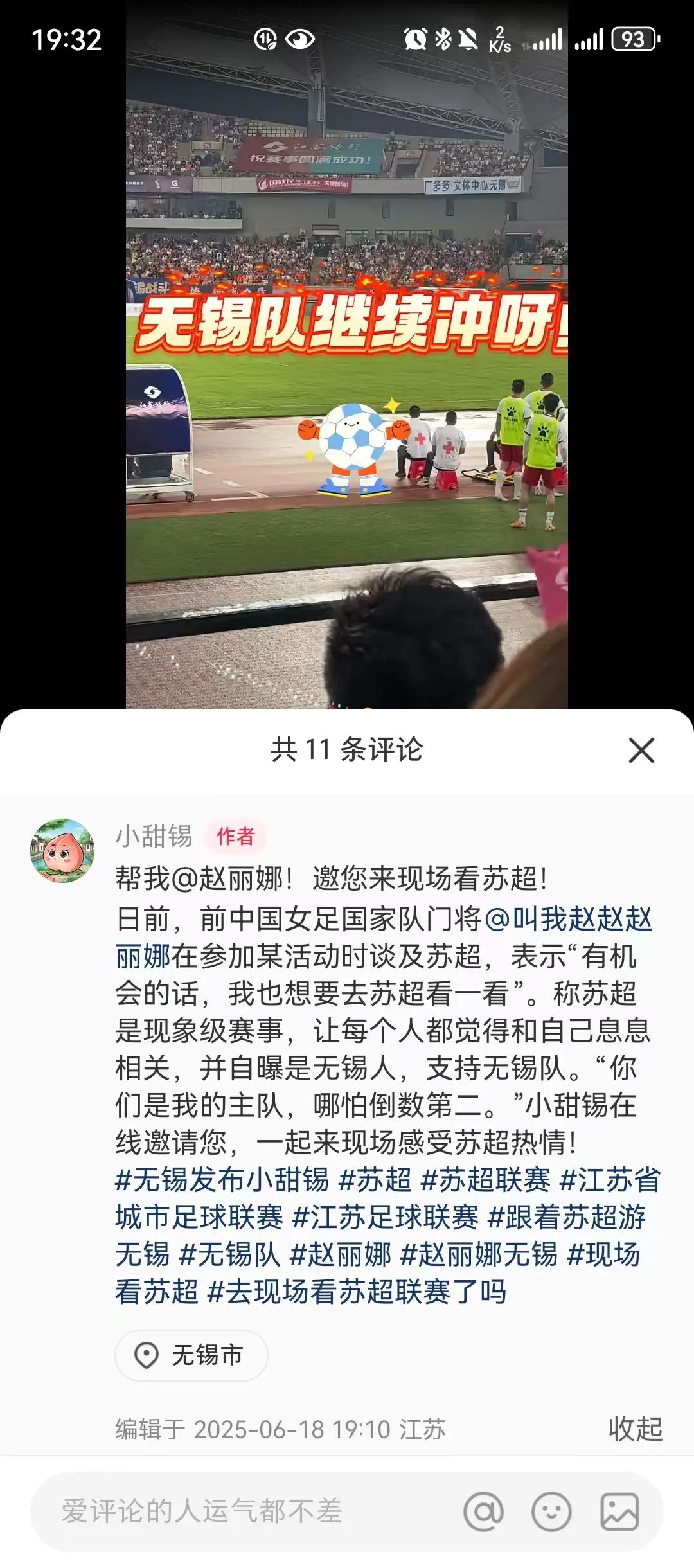Open the 无锡市 location chip

pyautogui.click(x=191, y=1355)
